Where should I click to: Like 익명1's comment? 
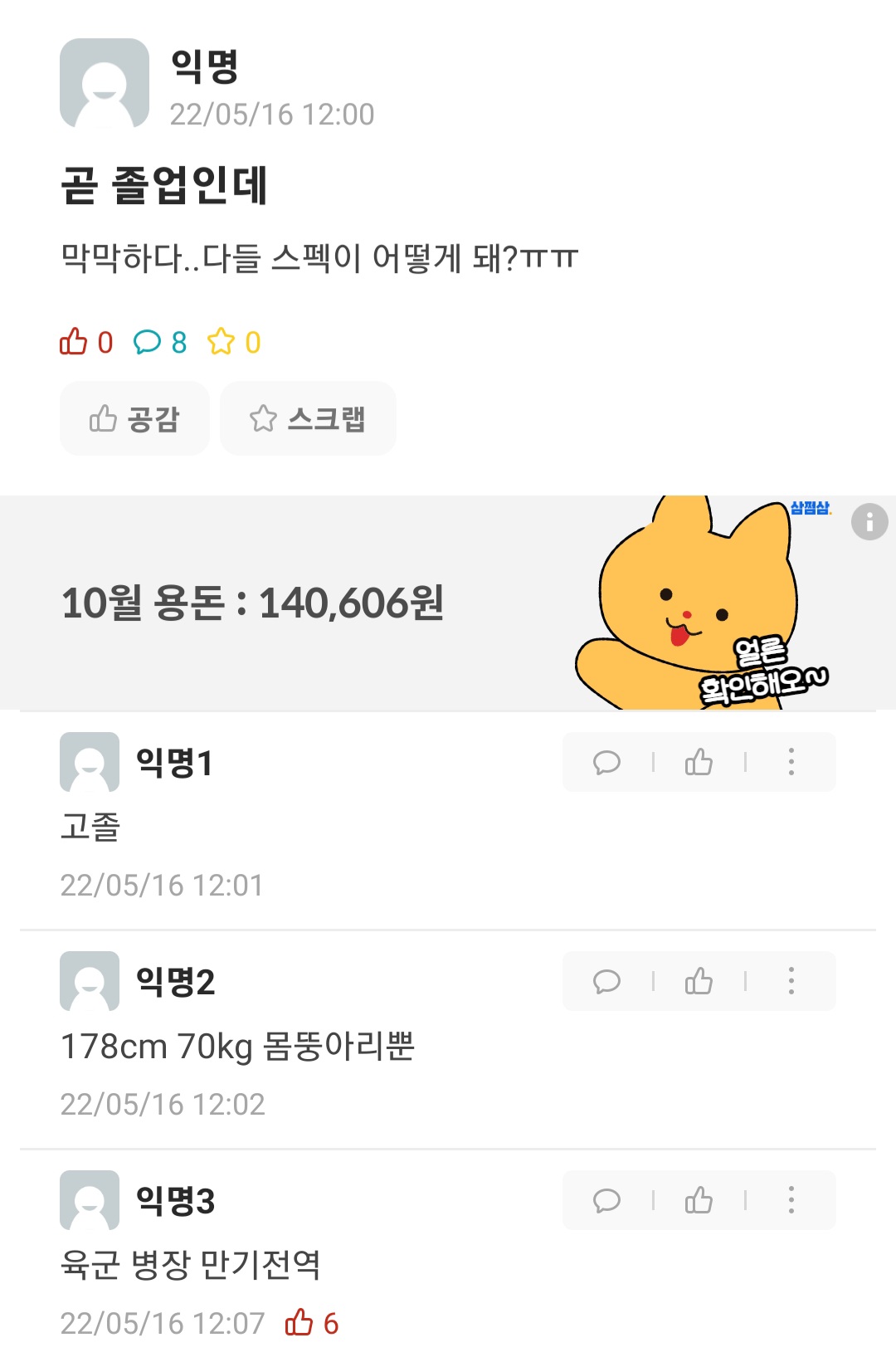coord(699,762)
